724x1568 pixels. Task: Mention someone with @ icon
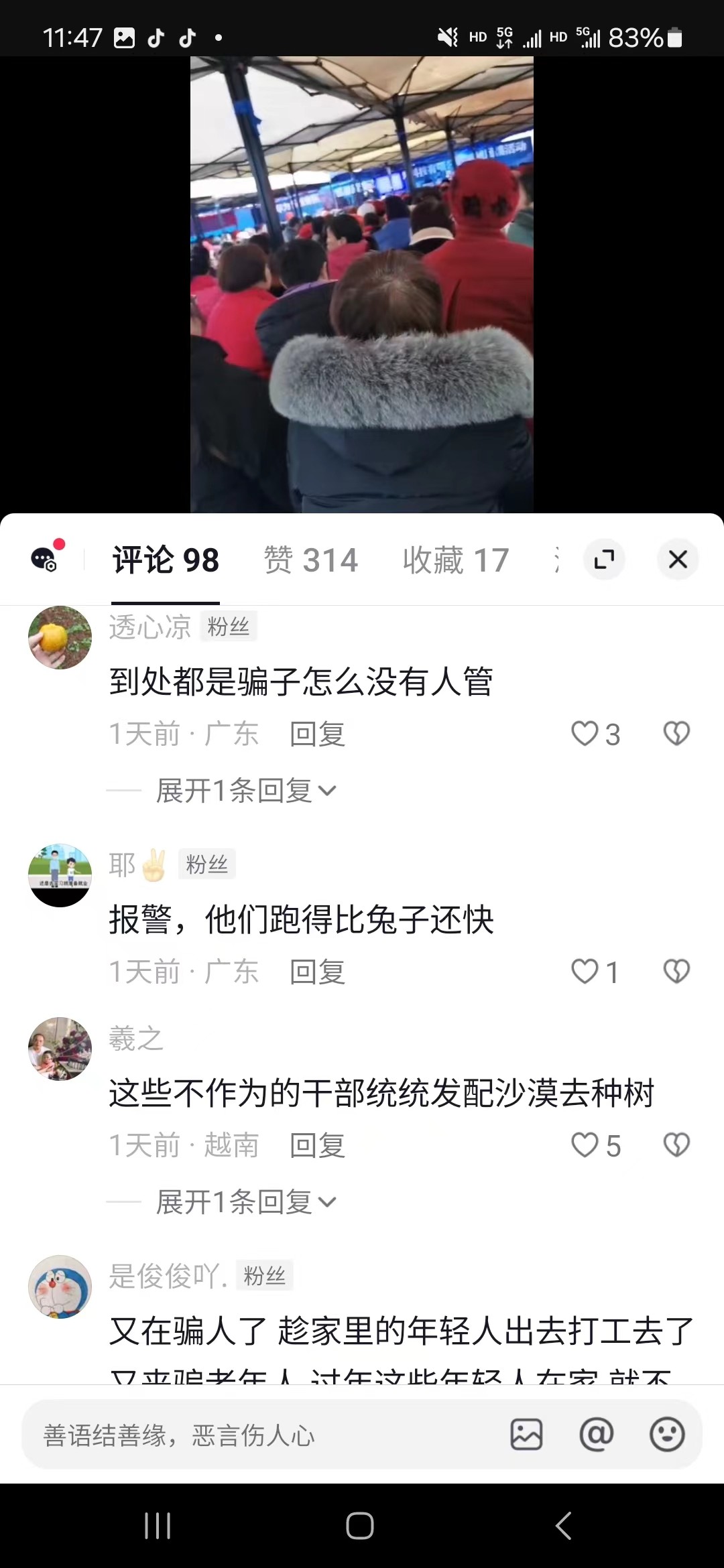click(596, 1435)
